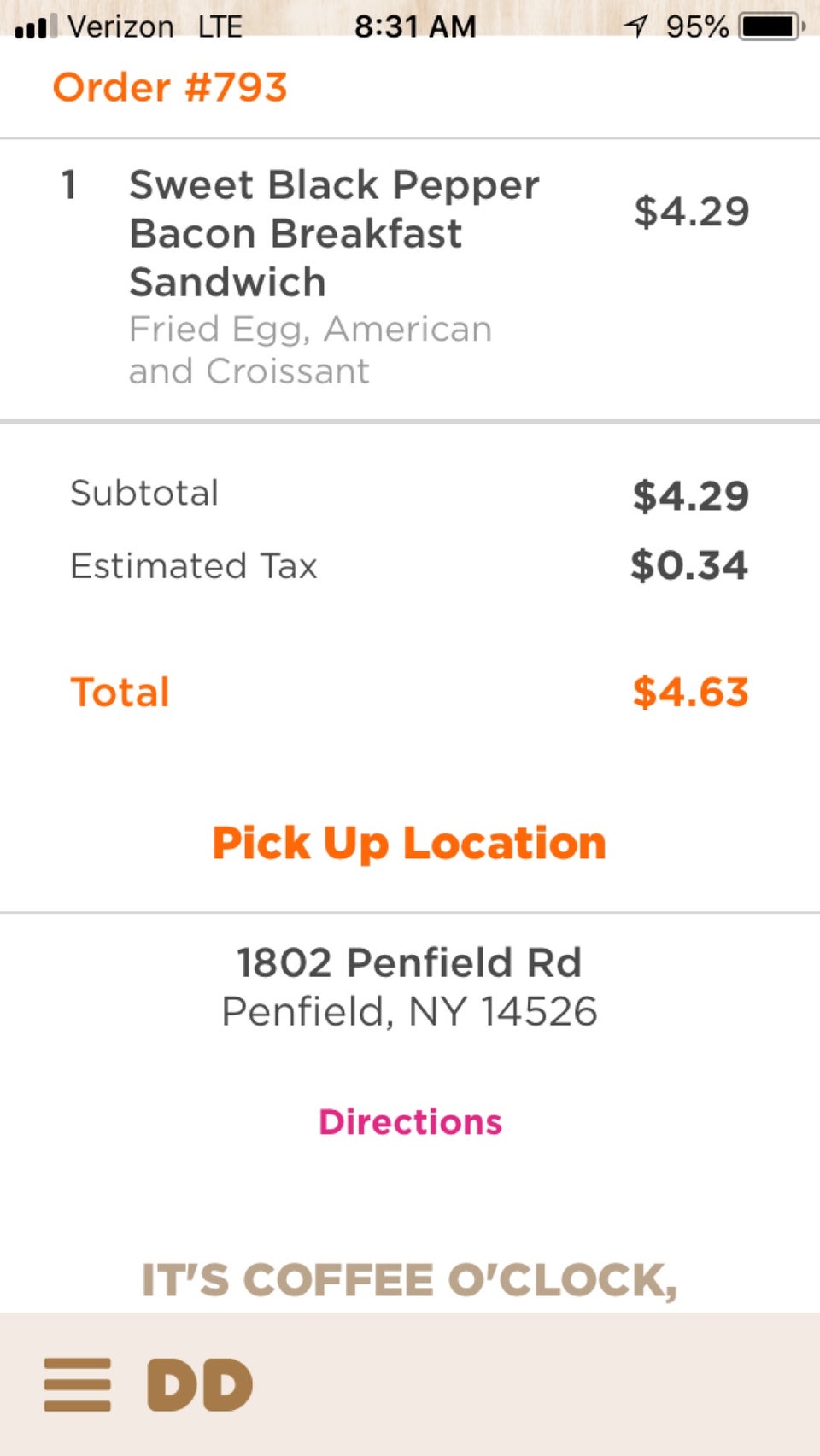Get Directions to the pickup location

pos(410,1122)
